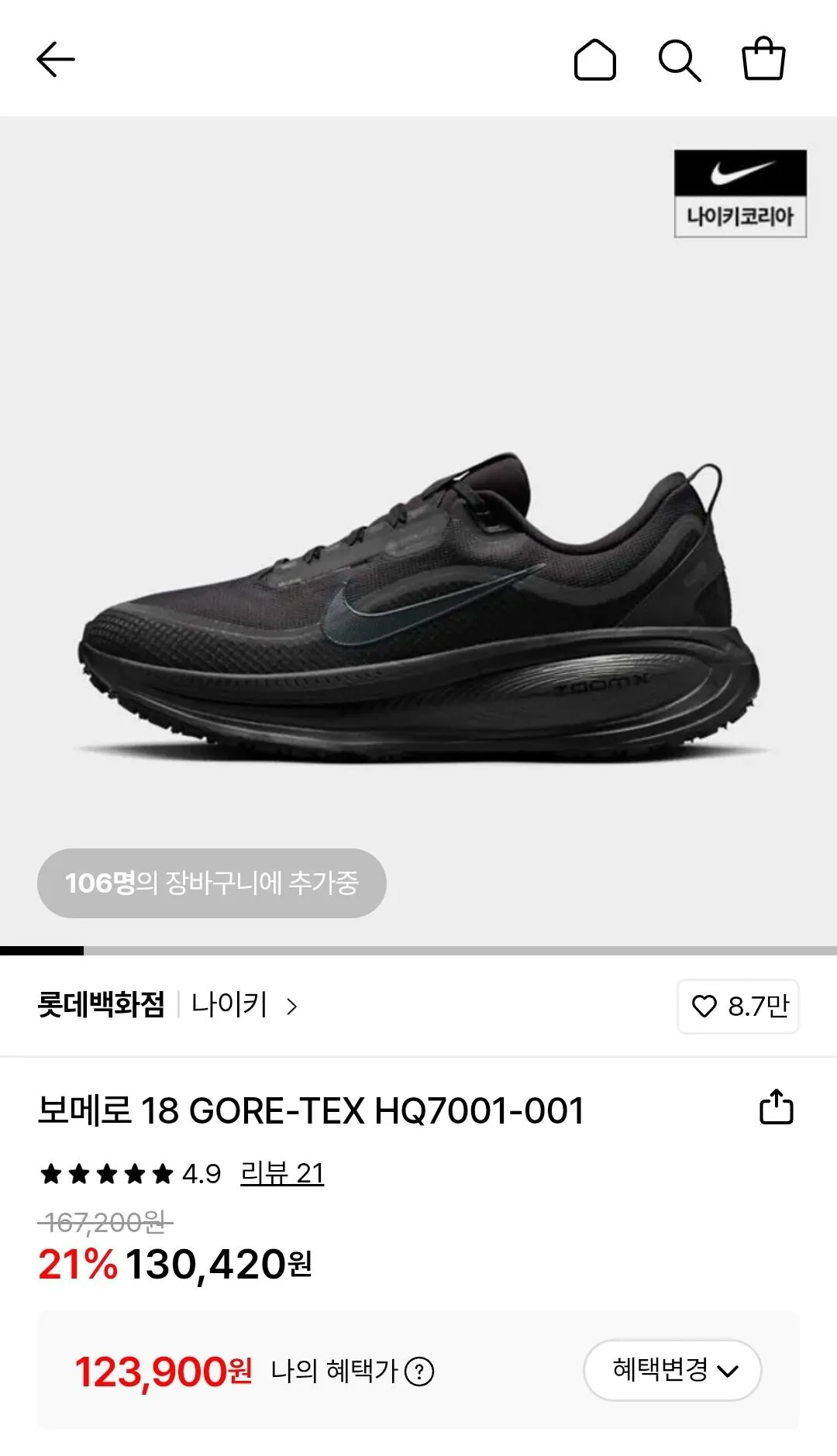
Task: Open 리뷰 21 to read reviews
Action: (281, 1175)
